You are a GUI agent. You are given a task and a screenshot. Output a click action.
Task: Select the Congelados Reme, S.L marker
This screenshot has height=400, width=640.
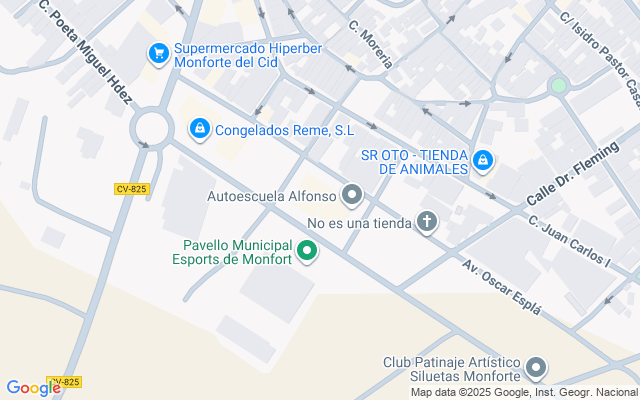pyautogui.click(x=199, y=129)
